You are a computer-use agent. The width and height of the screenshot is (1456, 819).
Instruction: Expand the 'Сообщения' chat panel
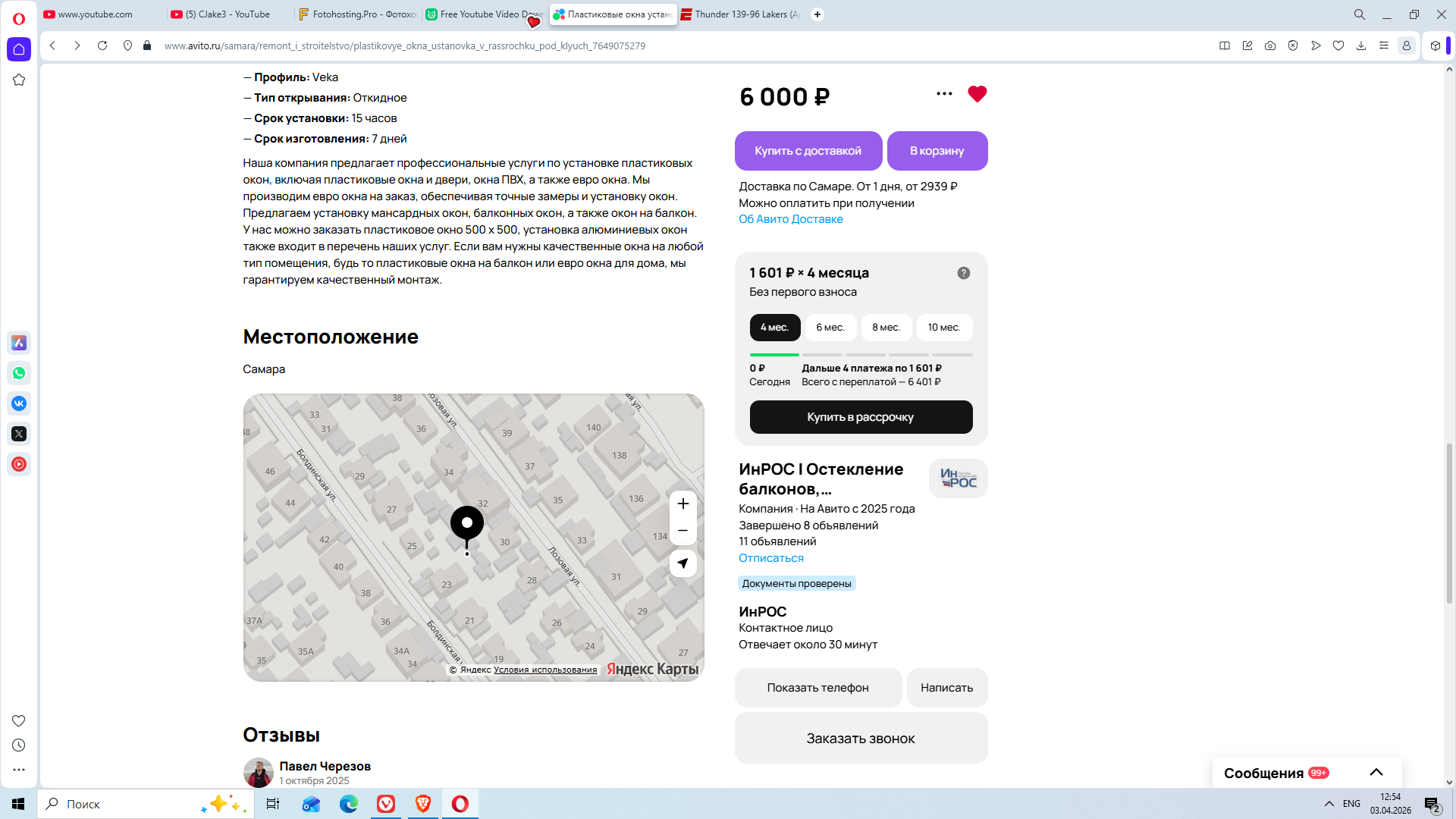pos(1376,773)
